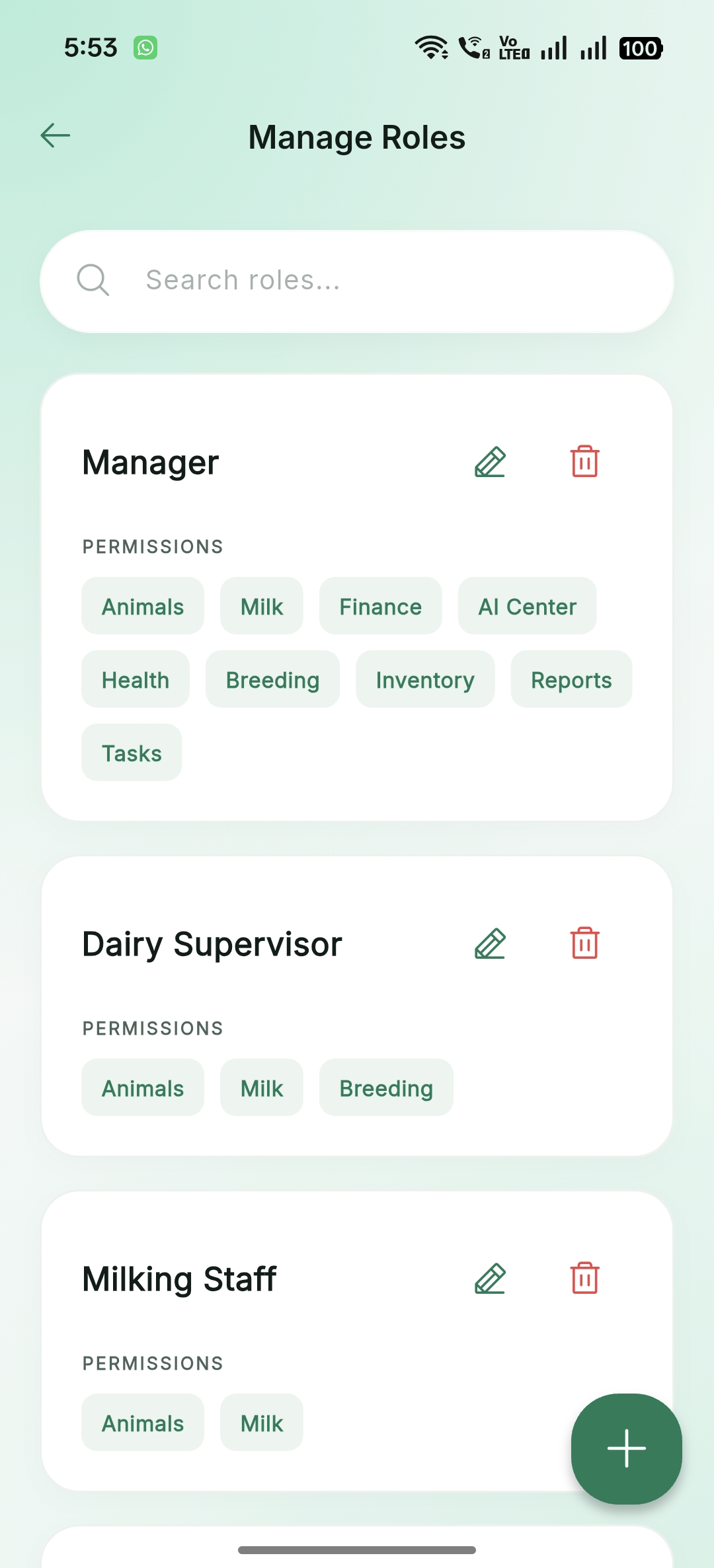Select the Finance permission chip
The width and height of the screenshot is (714, 1568).
click(x=381, y=606)
